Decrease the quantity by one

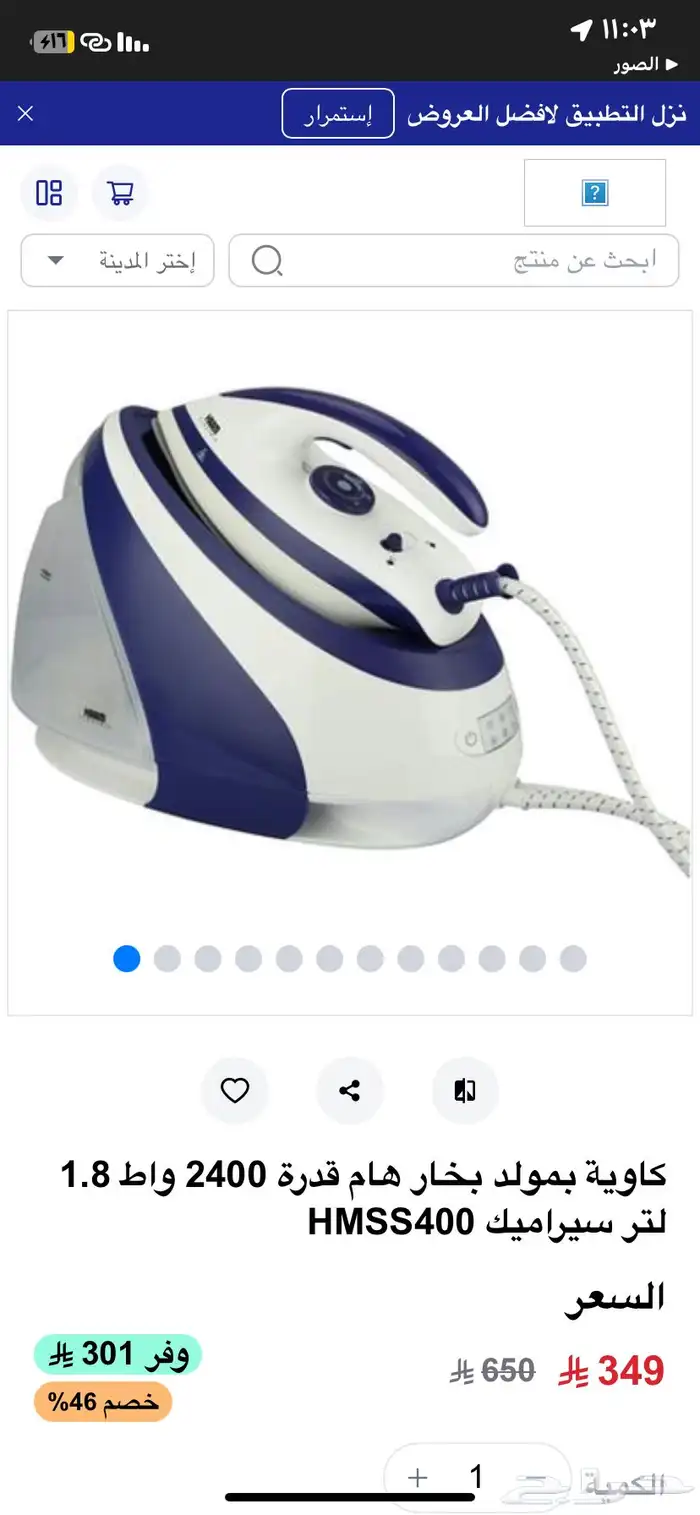click(537, 1478)
